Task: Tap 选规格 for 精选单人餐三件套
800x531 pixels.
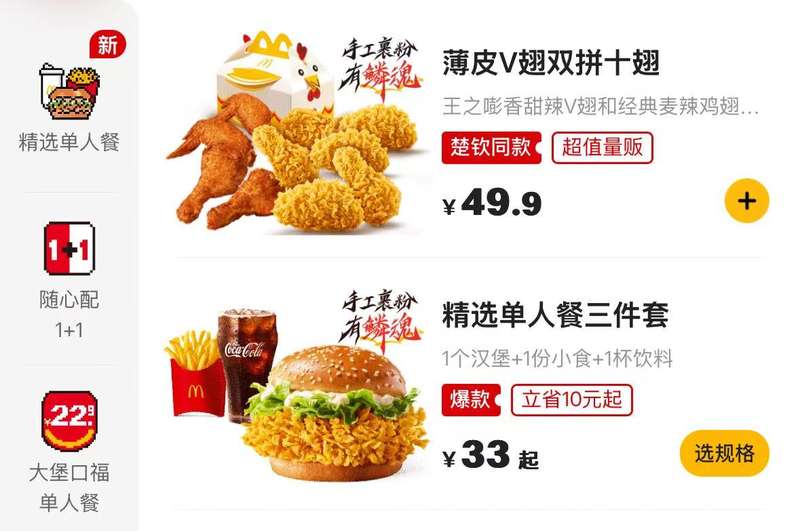Action: (724, 453)
